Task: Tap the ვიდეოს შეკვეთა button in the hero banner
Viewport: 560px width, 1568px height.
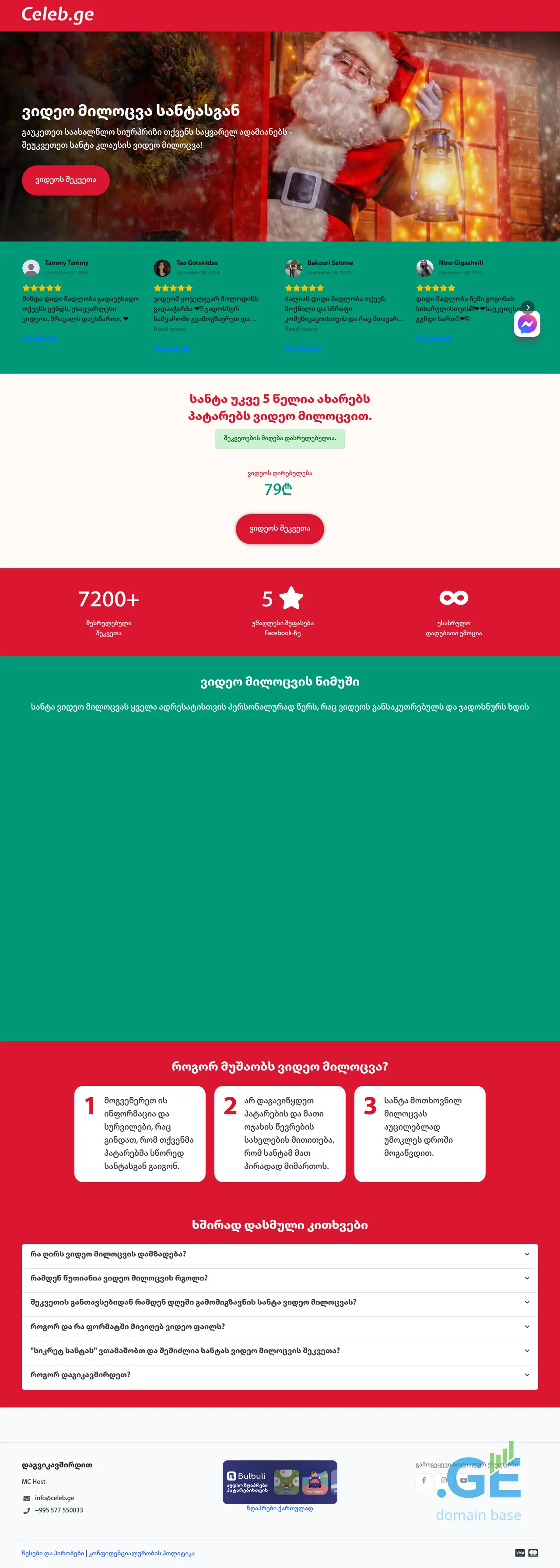Action: tap(66, 180)
